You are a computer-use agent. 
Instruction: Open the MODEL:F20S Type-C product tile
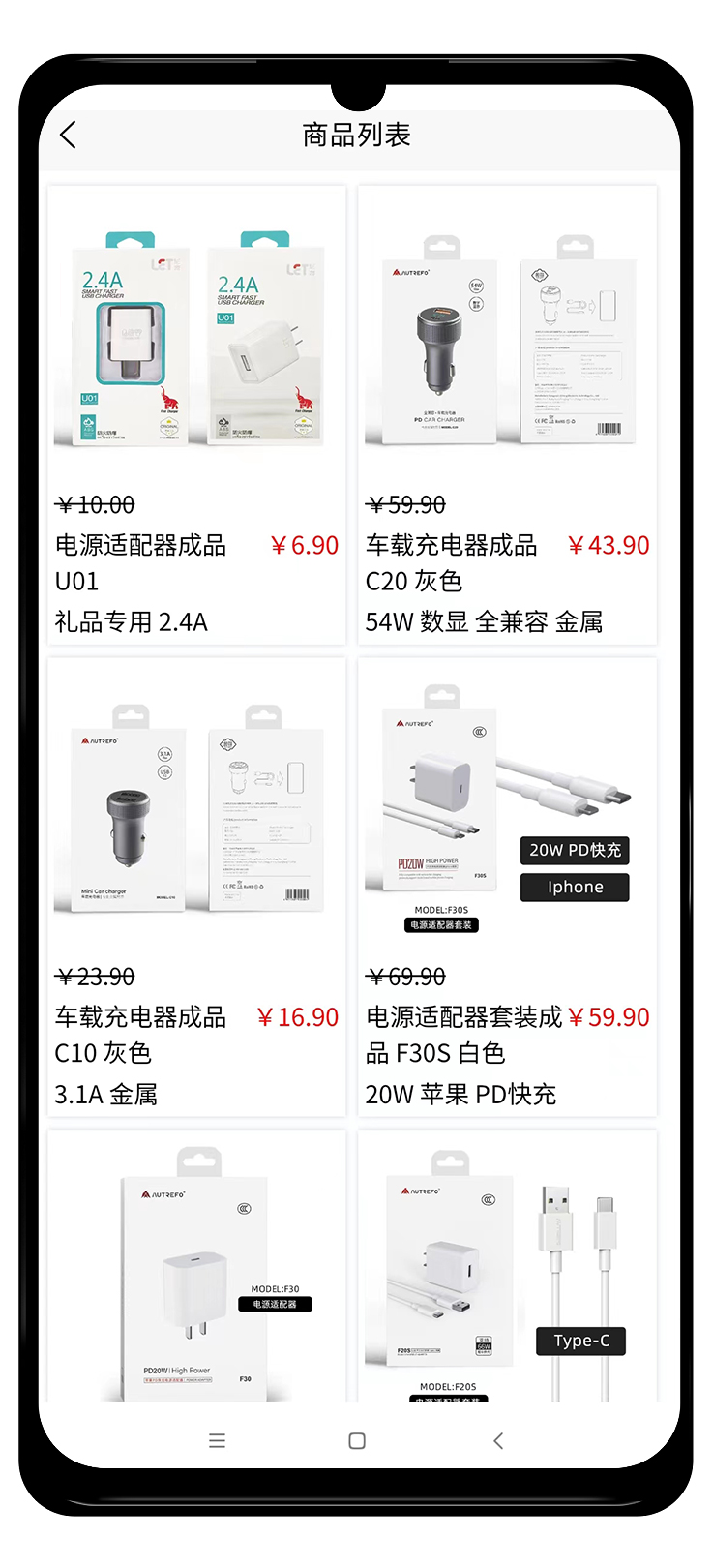pyautogui.click(x=507, y=1268)
